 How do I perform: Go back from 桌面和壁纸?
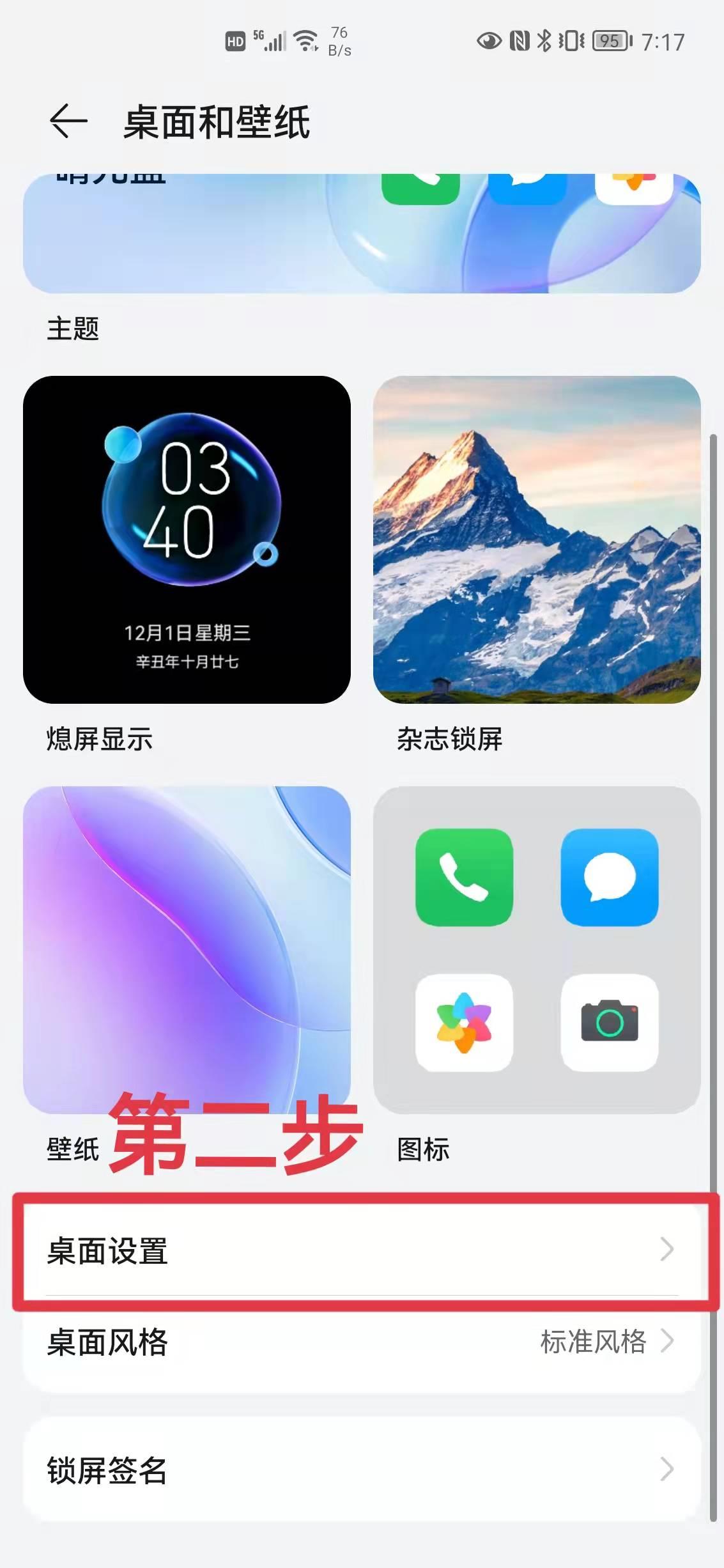(68, 121)
